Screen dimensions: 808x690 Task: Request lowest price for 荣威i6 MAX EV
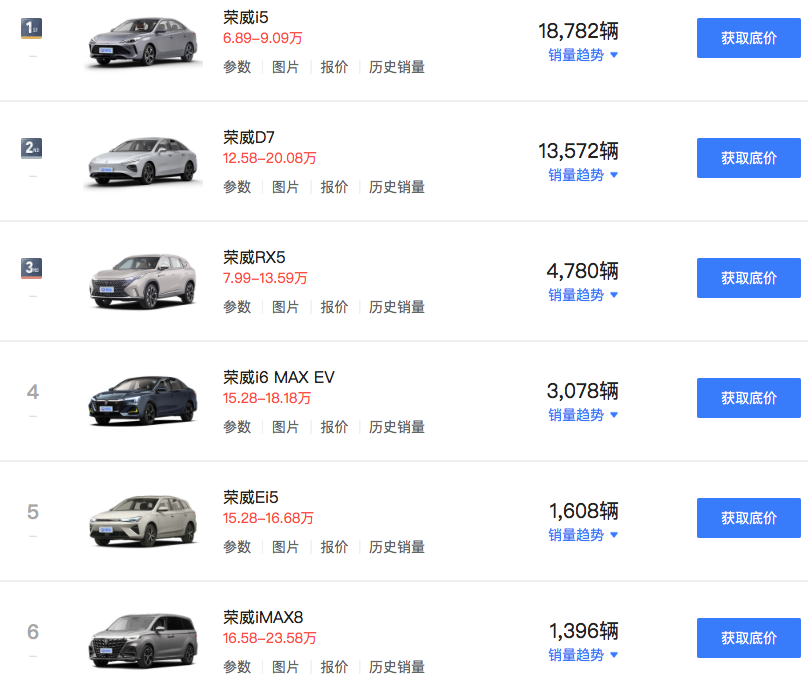tap(748, 398)
